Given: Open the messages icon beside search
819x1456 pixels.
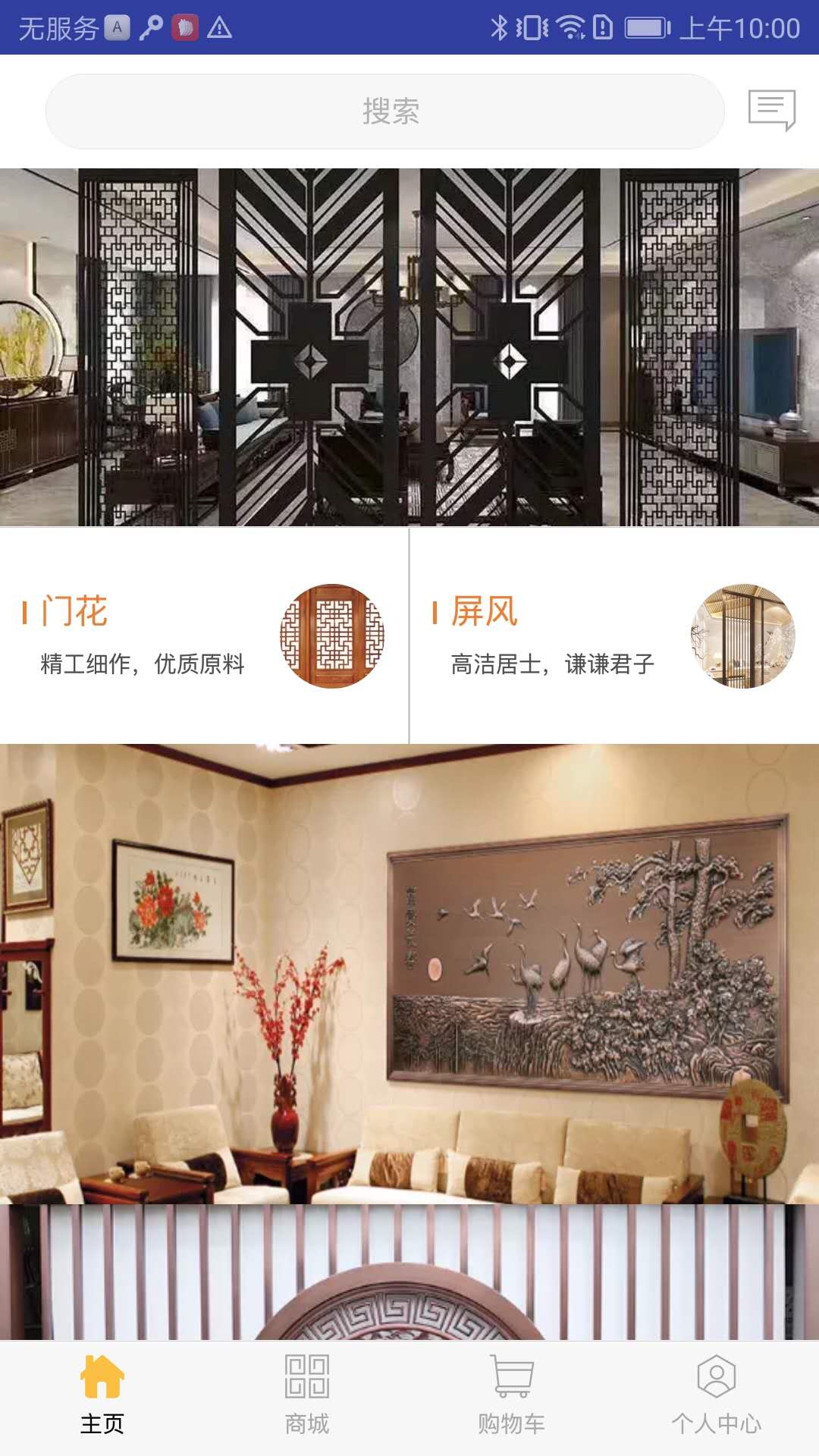Looking at the screenshot, I should 771,110.
